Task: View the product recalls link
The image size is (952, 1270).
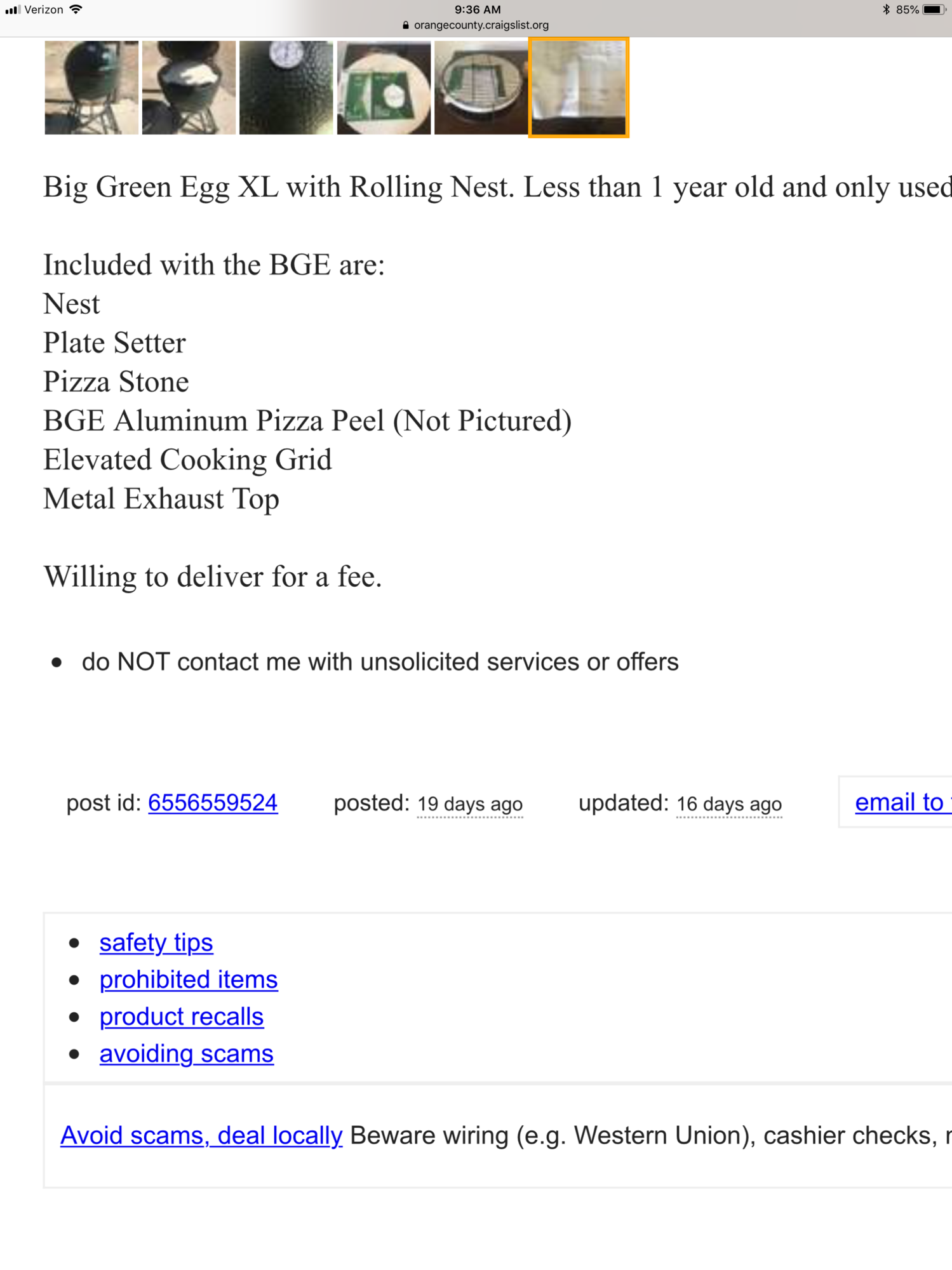Action: point(182,1017)
